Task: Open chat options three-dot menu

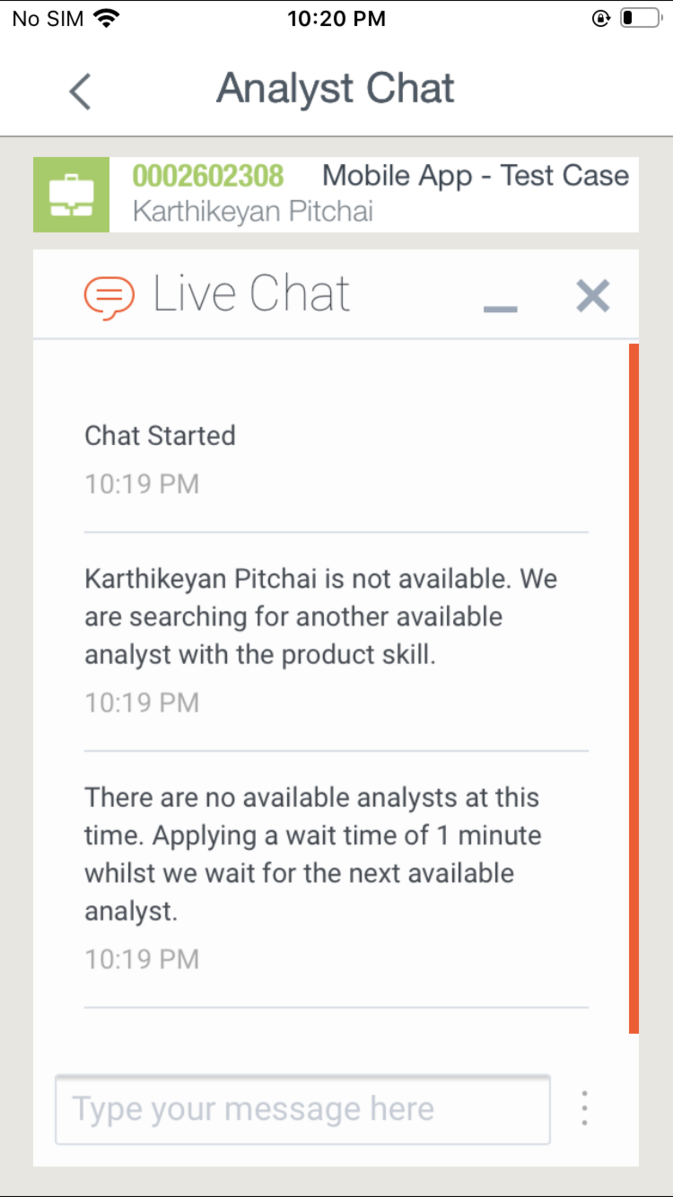Action: pos(584,1108)
